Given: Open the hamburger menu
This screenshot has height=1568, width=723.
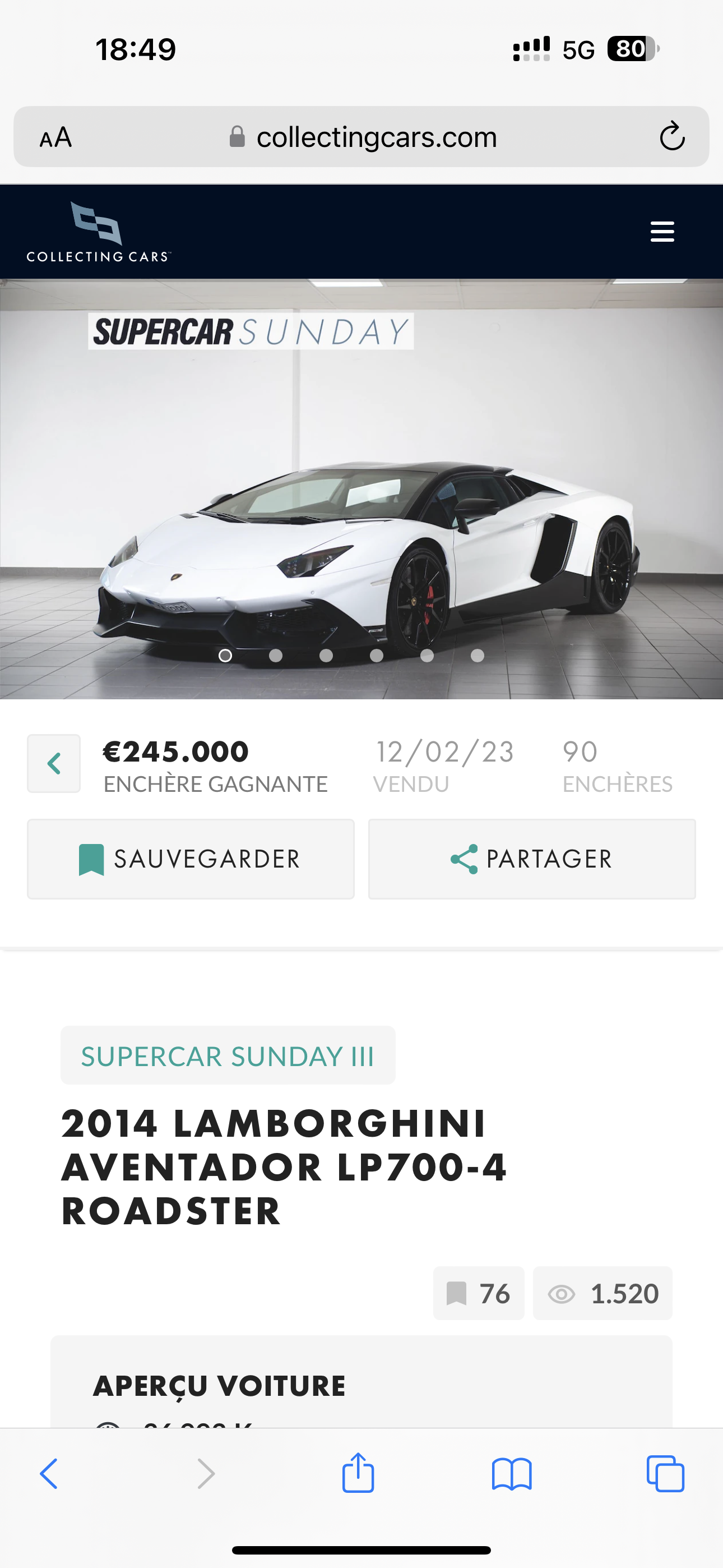Looking at the screenshot, I should [662, 232].
